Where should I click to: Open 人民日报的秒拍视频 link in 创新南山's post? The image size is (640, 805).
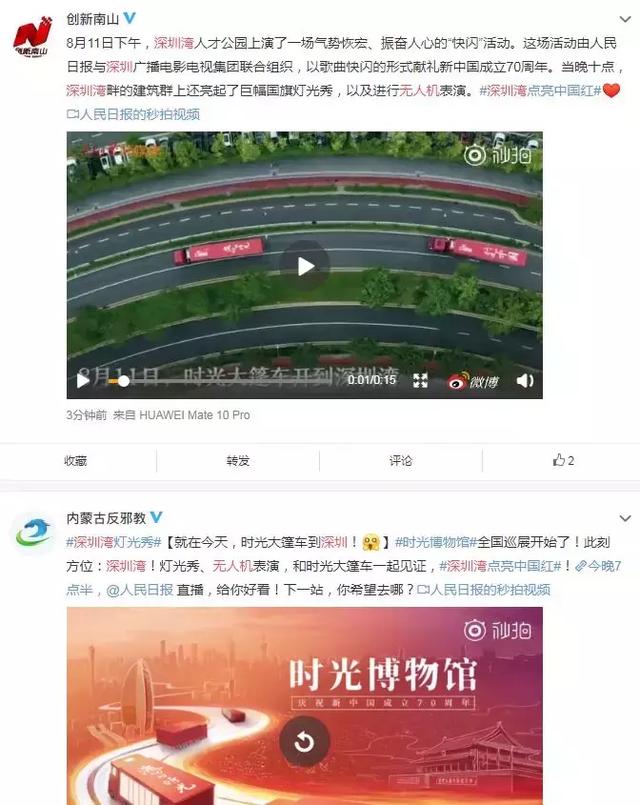133,114
